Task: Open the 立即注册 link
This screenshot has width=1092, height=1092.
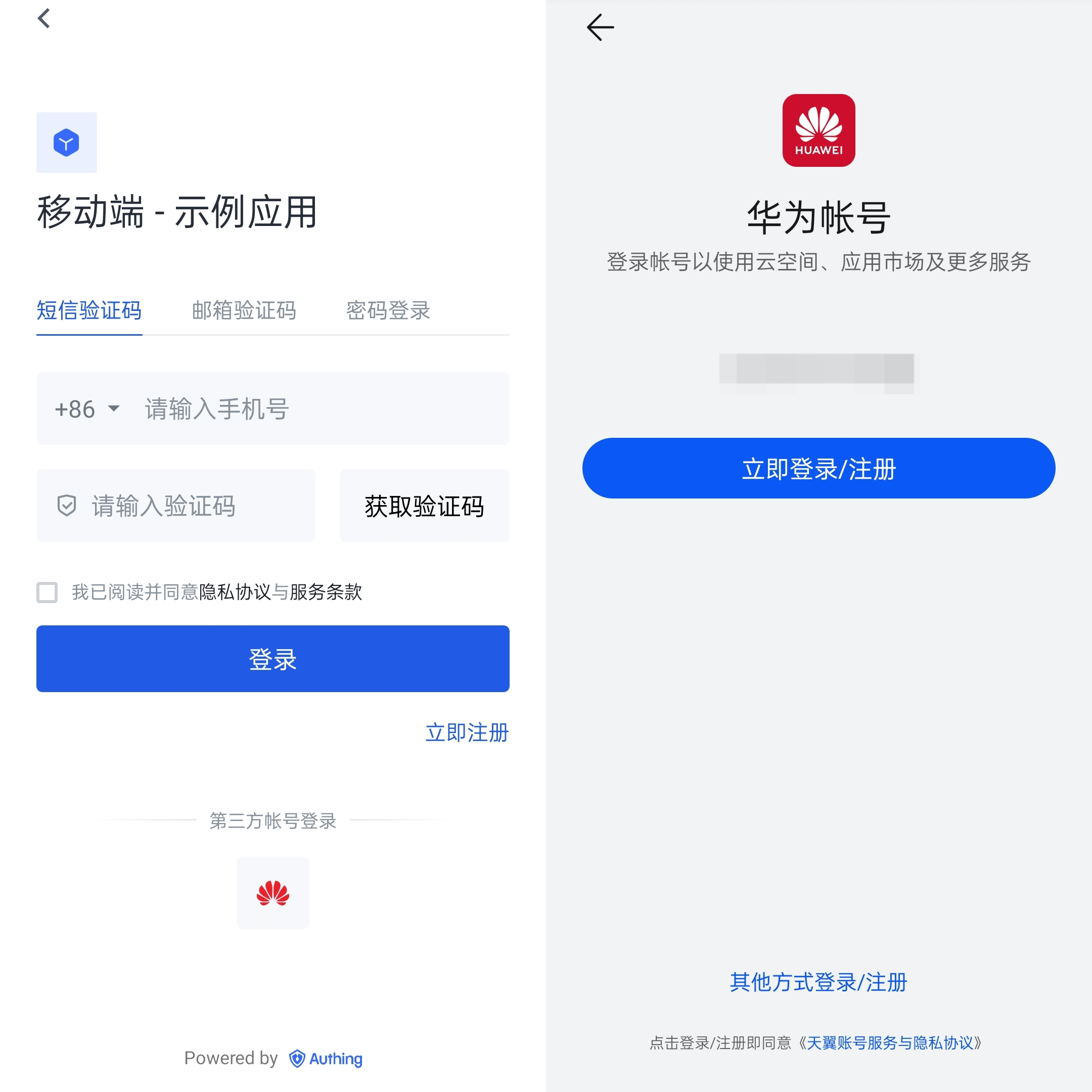Action: click(x=467, y=733)
